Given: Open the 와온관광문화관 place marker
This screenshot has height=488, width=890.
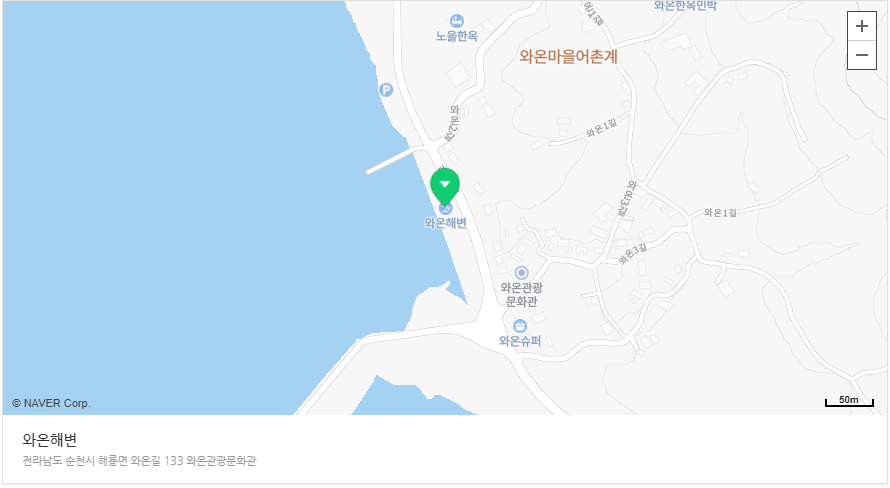Looking at the screenshot, I should click(x=521, y=273).
